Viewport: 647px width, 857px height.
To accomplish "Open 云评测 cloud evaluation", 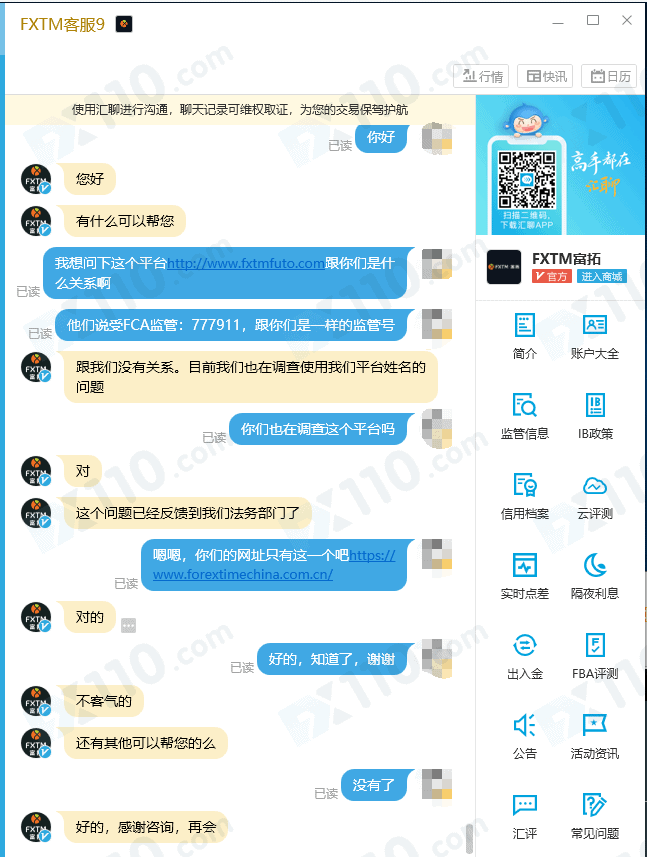I will pos(595,495).
